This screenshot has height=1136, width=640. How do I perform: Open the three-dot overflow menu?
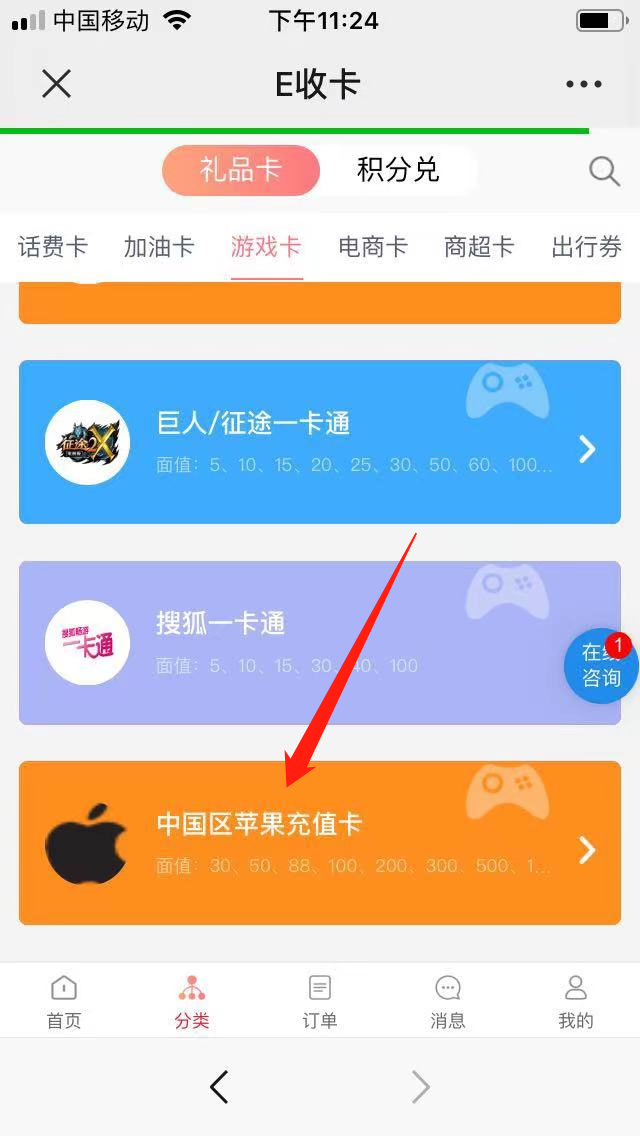tap(584, 84)
